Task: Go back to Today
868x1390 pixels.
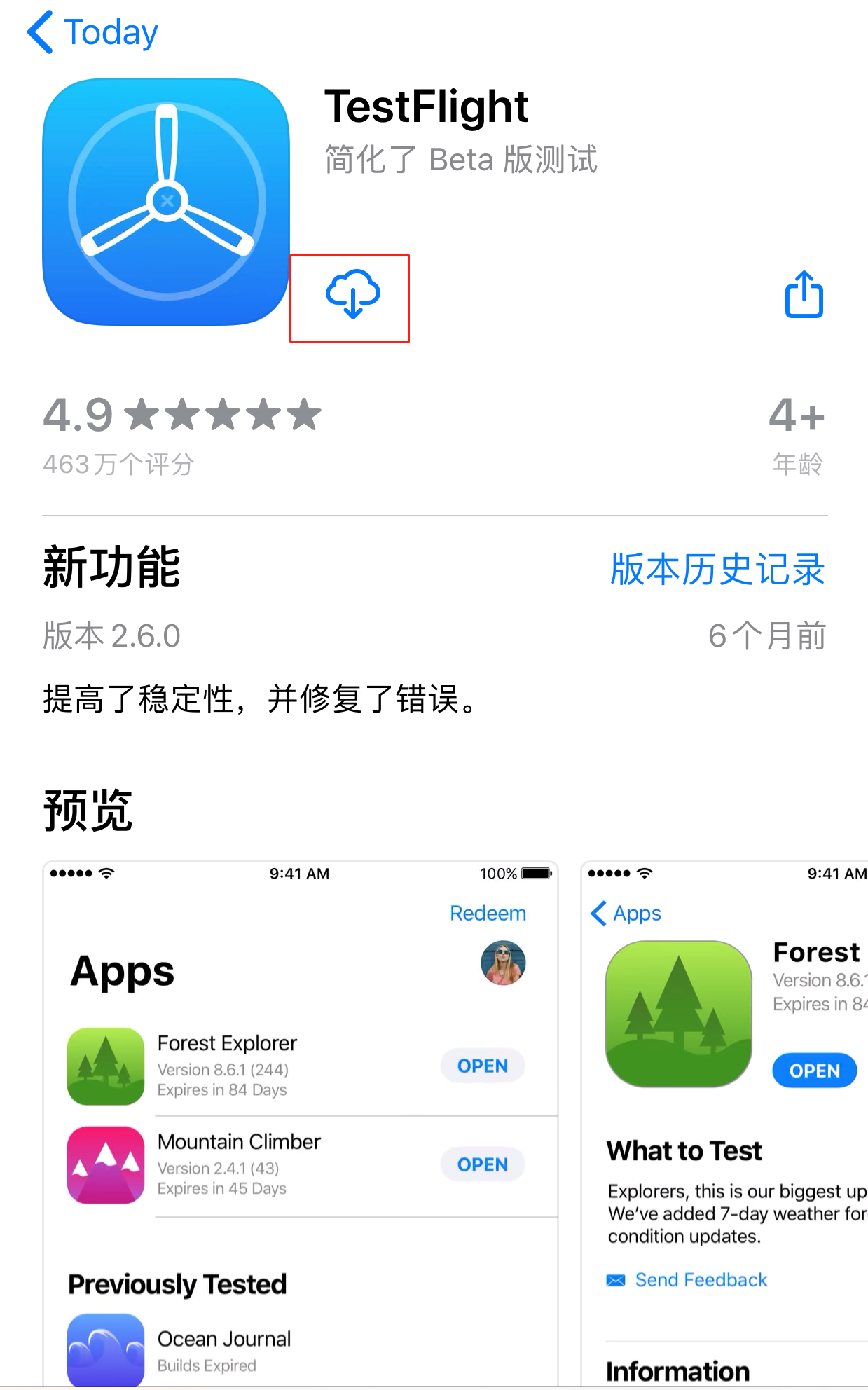Action: tap(92, 32)
